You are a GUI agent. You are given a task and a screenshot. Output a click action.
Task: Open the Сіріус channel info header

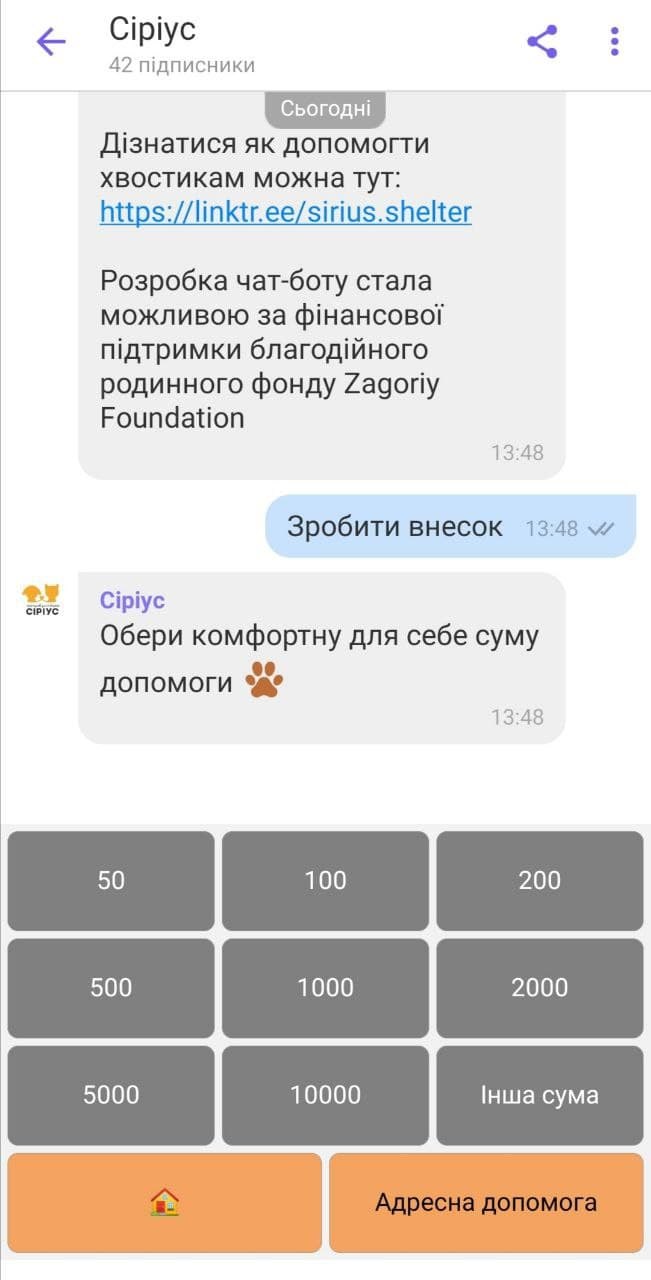tap(180, 44)
